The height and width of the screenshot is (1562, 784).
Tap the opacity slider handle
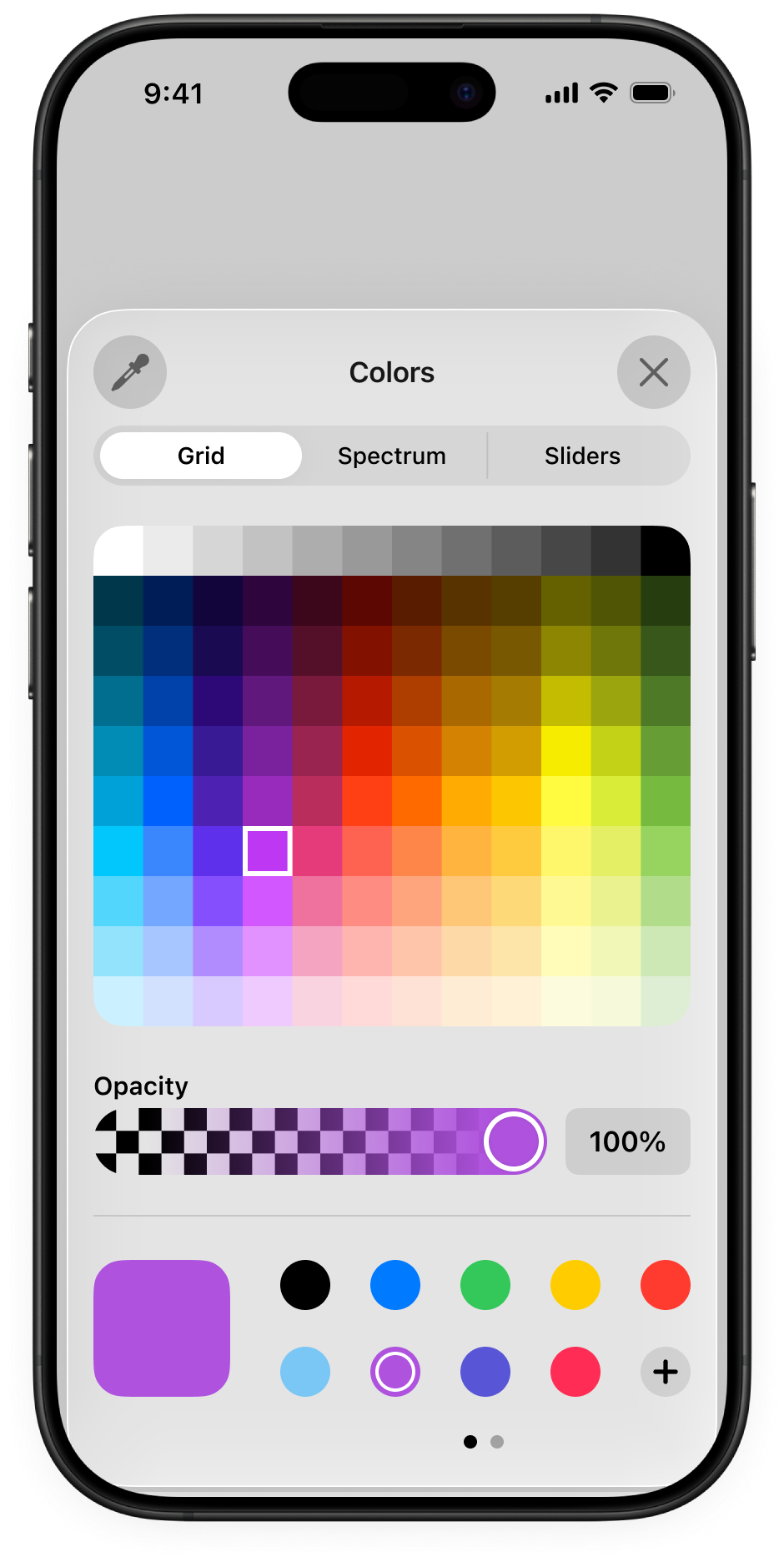pos(514,1141)
